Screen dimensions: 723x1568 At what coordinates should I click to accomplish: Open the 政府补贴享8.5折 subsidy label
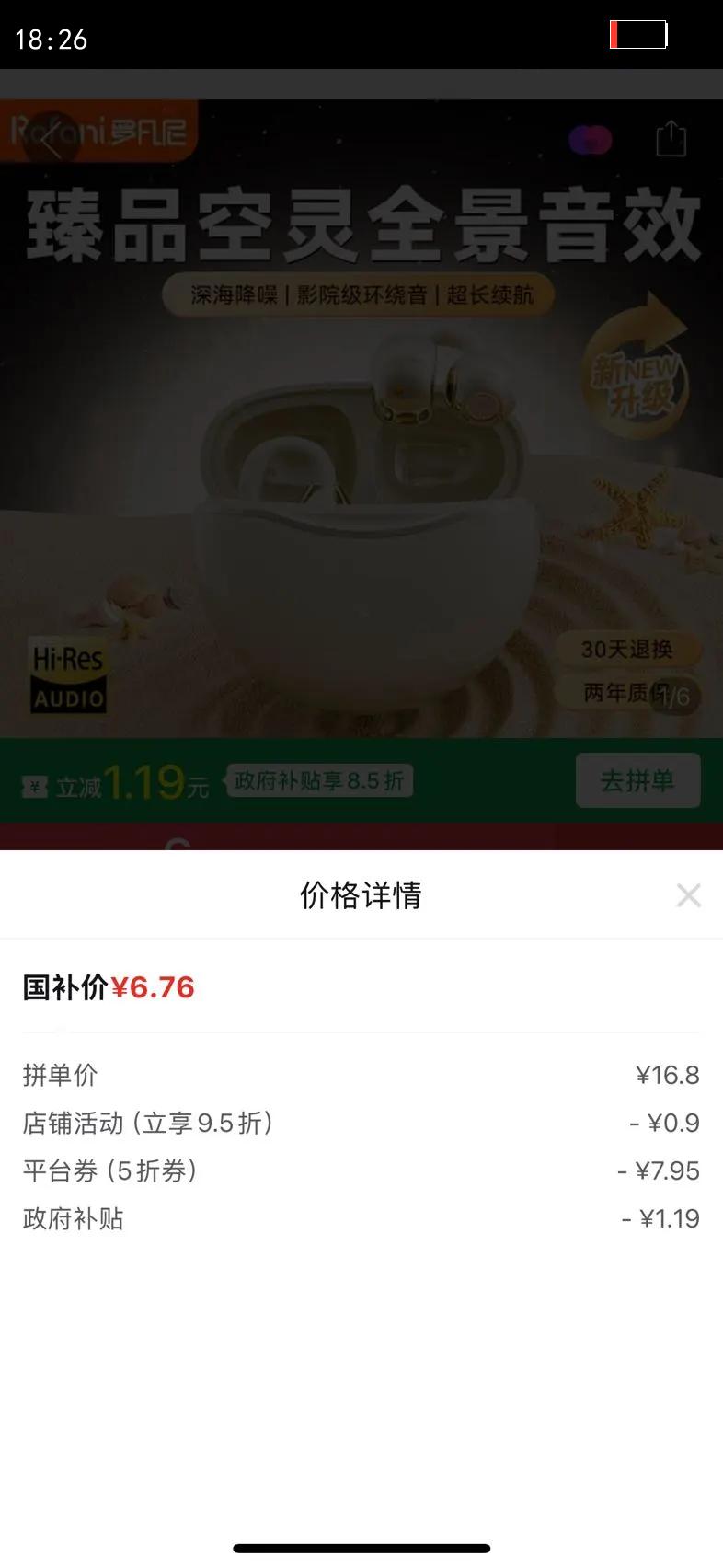point(320,783)
